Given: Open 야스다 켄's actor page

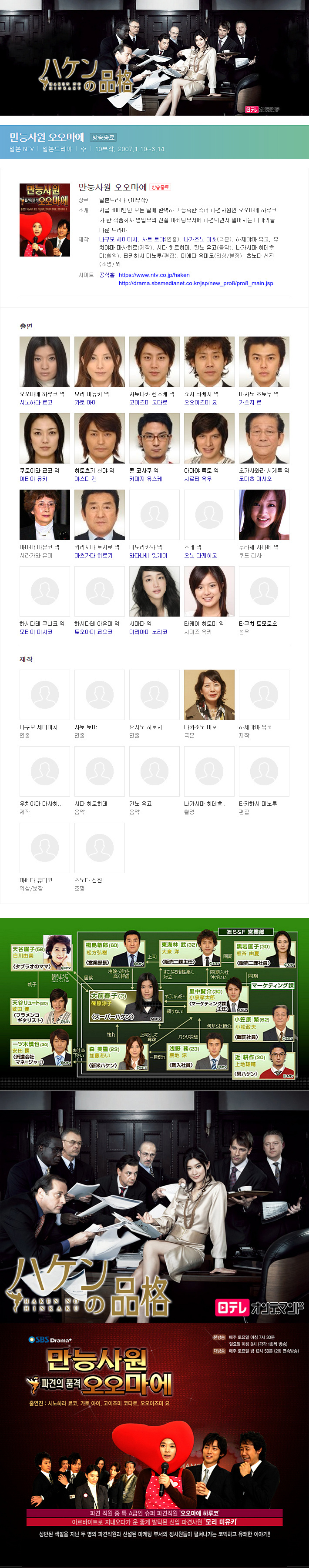Looking at the screenshot, I should (x=85, y=479).
